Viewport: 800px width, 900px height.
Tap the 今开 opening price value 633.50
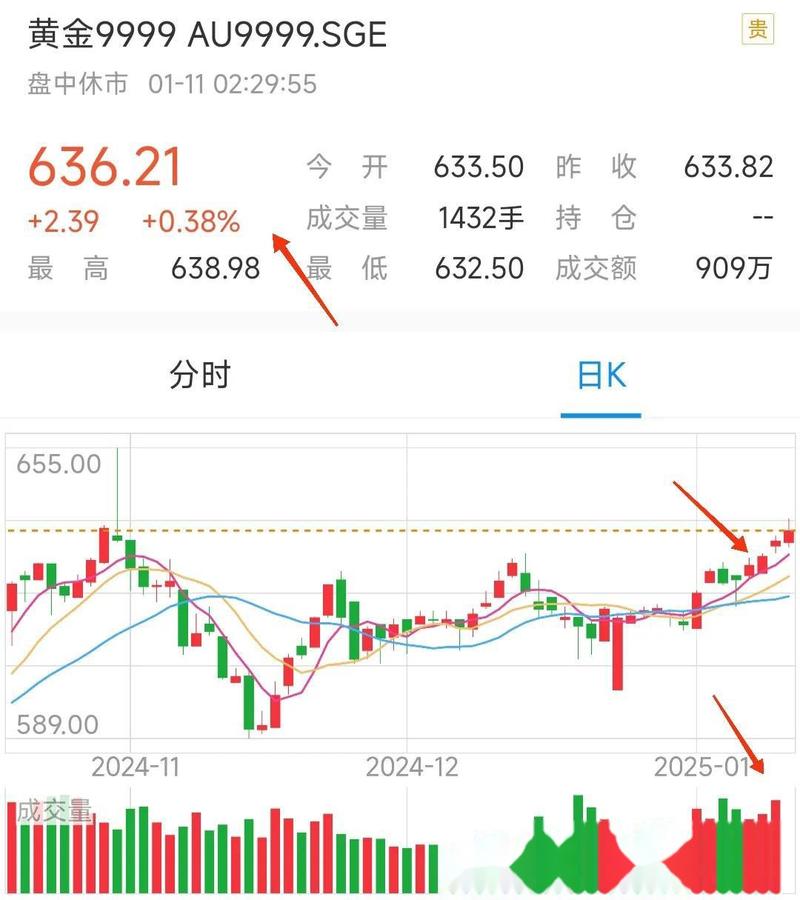[x=479, y=167]
